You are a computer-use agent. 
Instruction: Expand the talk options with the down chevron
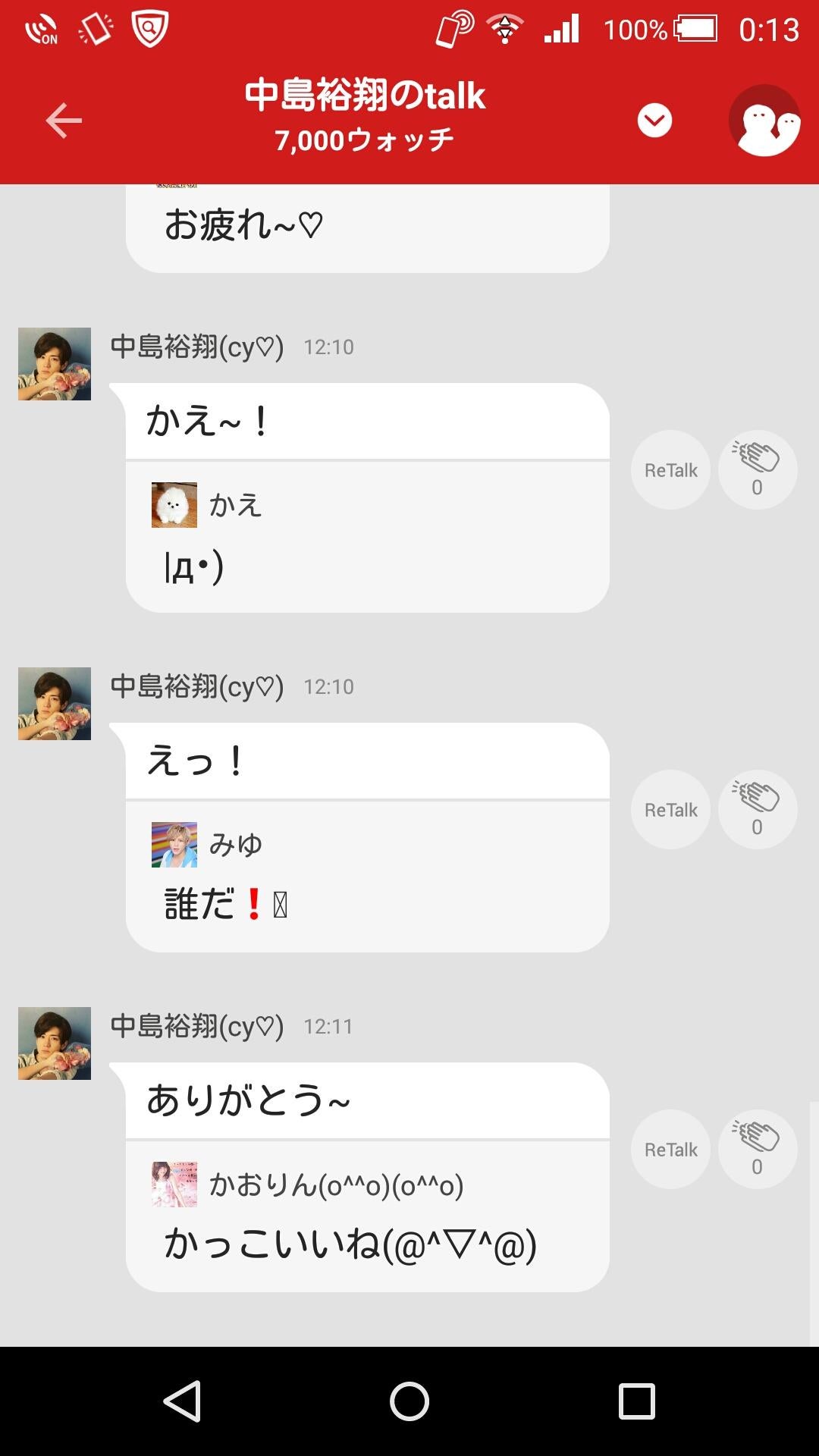655,119
